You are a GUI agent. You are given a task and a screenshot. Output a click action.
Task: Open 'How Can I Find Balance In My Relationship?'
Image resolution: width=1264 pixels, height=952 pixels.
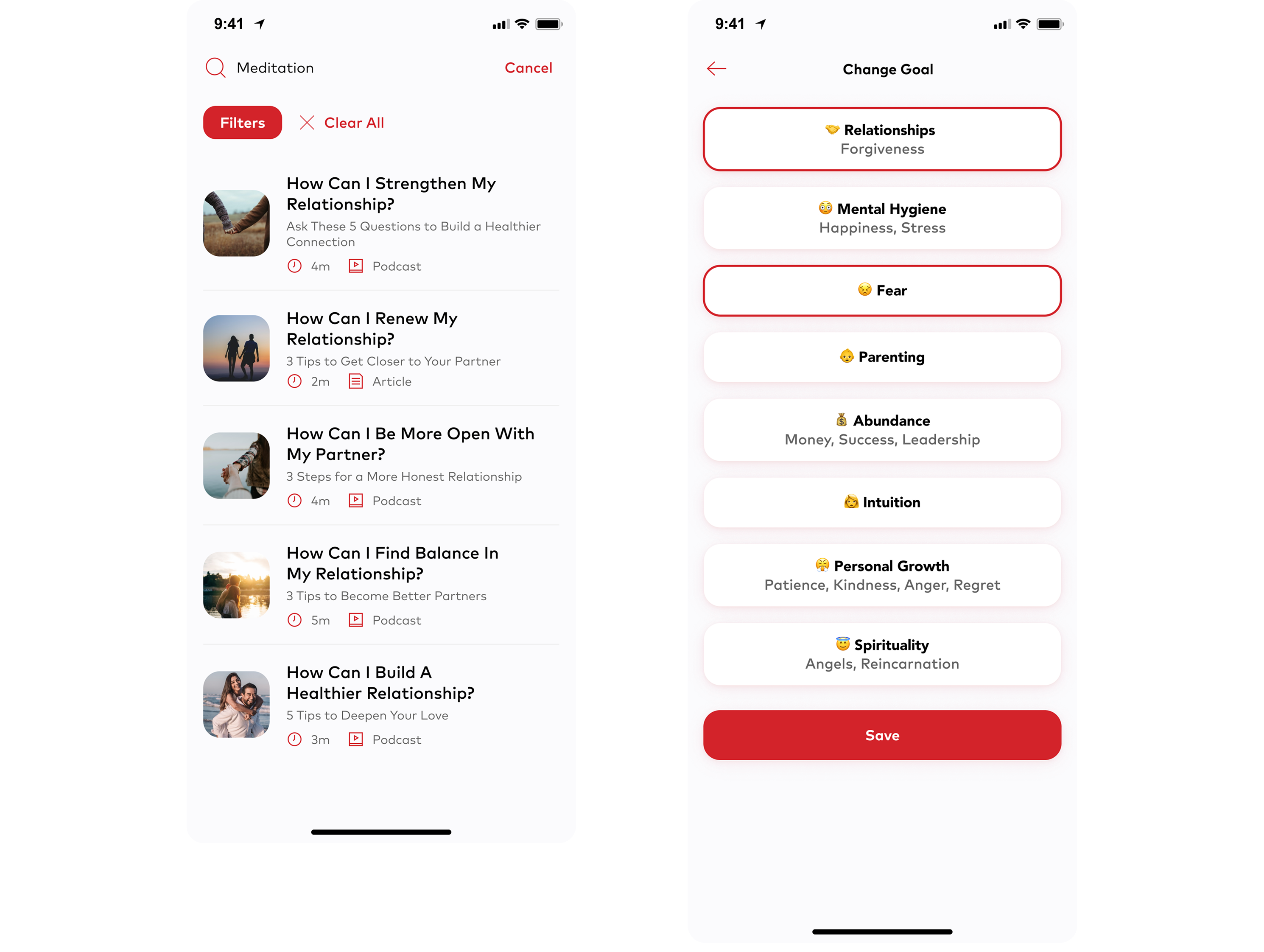pos(392,563)
